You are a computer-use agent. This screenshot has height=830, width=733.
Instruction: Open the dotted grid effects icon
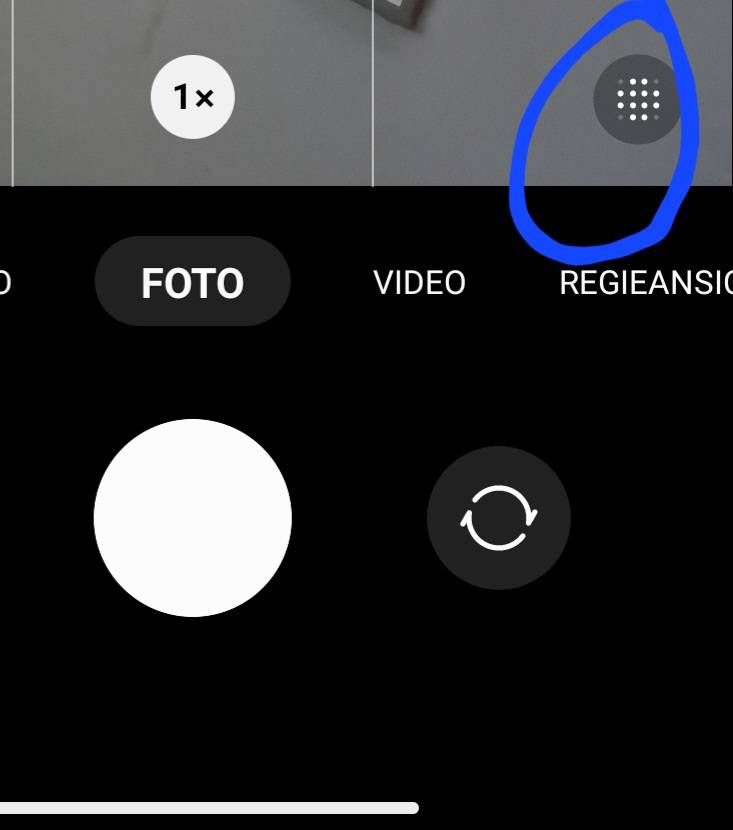pos(638,99)
